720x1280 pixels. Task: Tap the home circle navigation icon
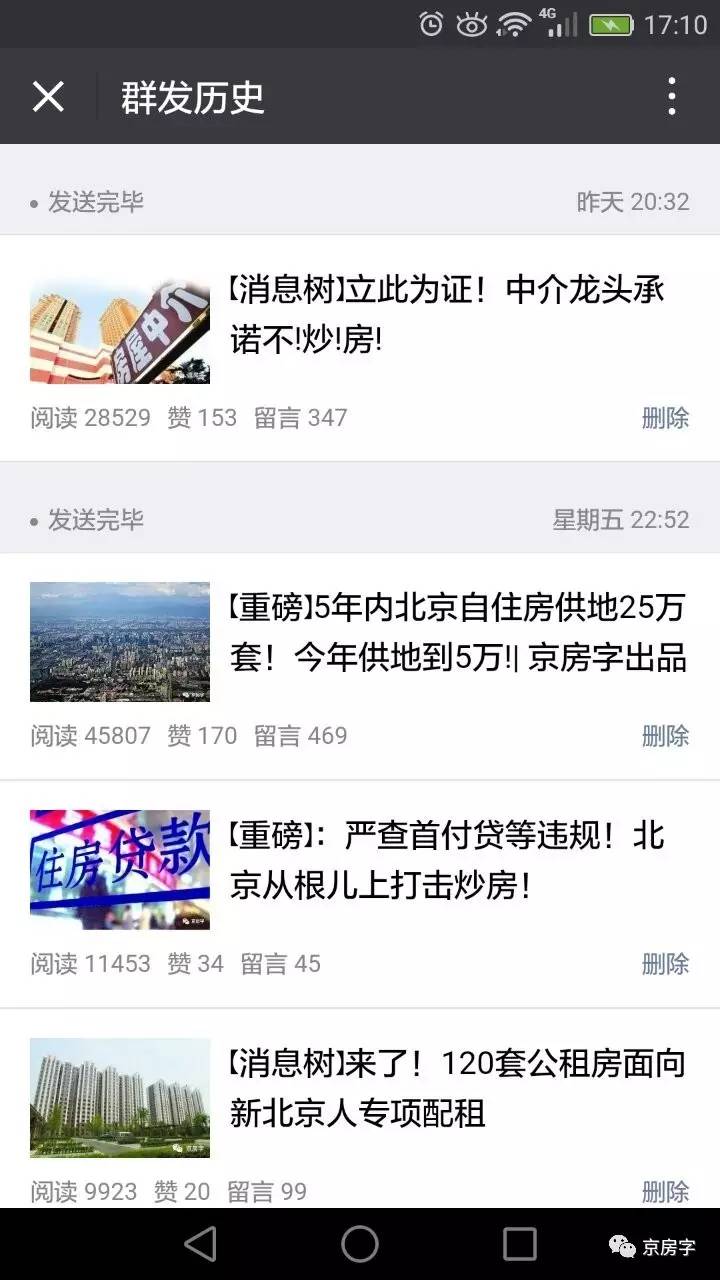click(360, 1245)
